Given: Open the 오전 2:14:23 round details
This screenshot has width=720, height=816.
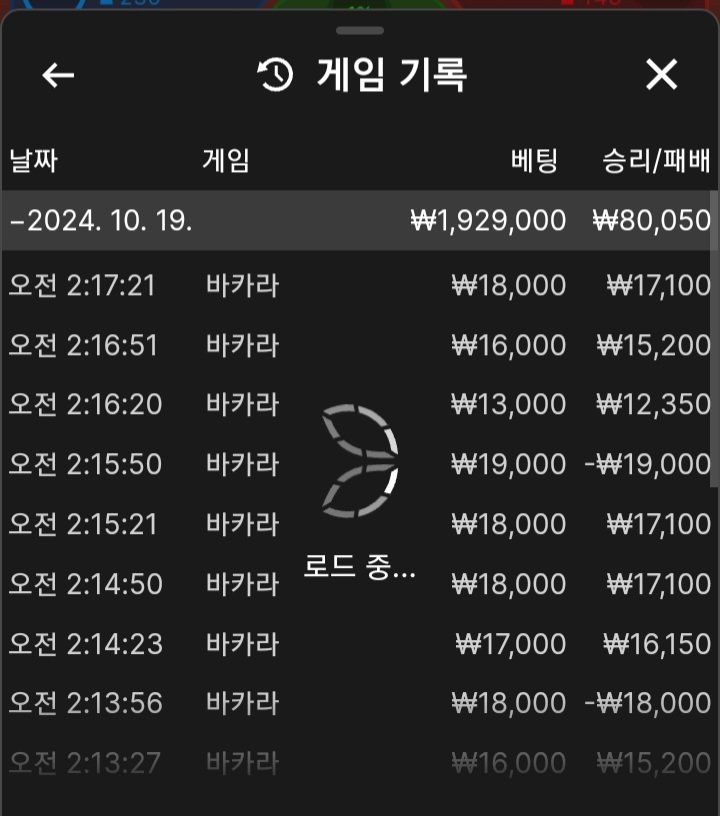Looking at the screenshot, I should click(x=358, y=643).
